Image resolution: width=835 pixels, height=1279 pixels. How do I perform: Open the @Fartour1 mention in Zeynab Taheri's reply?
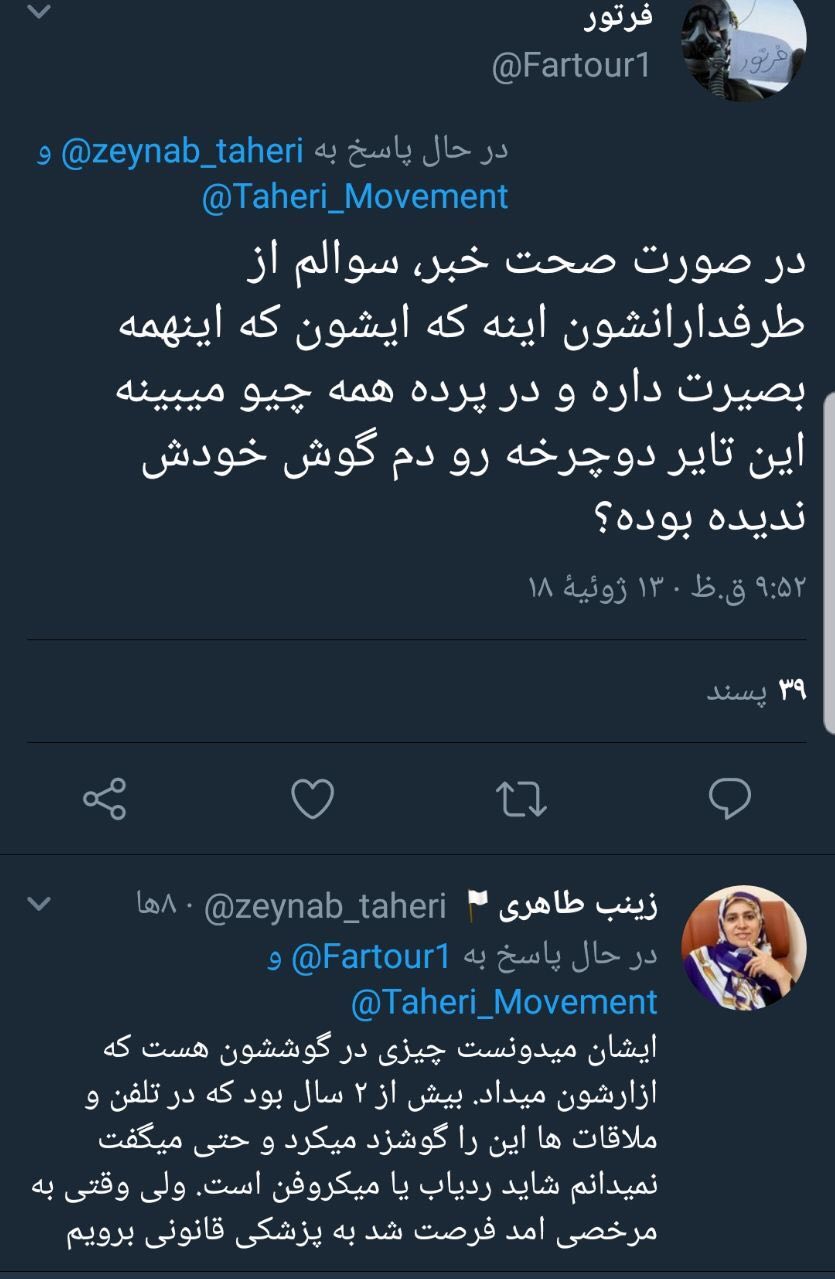coord(370,956)
